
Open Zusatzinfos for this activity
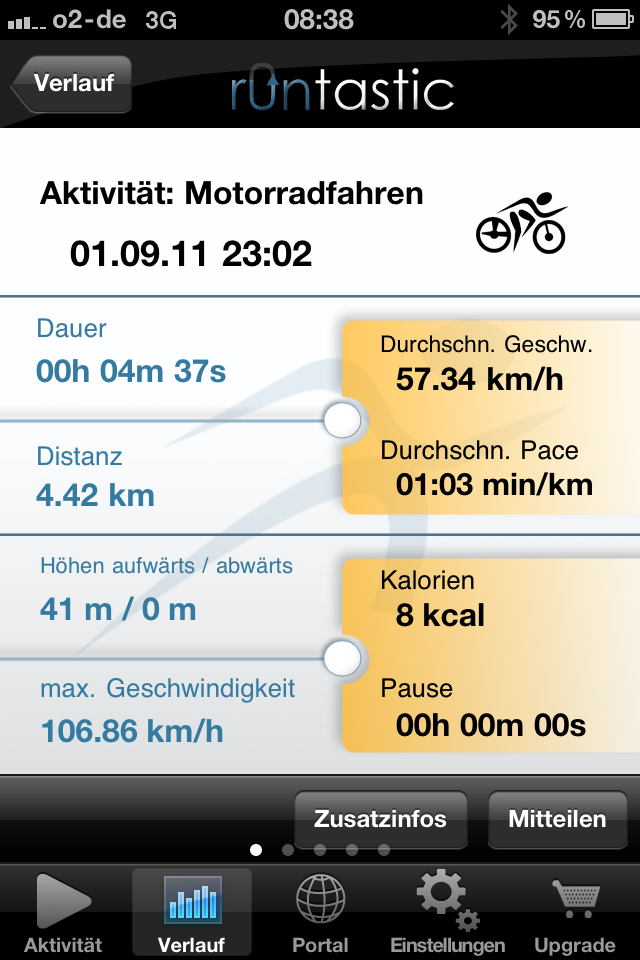coord(380,819)
